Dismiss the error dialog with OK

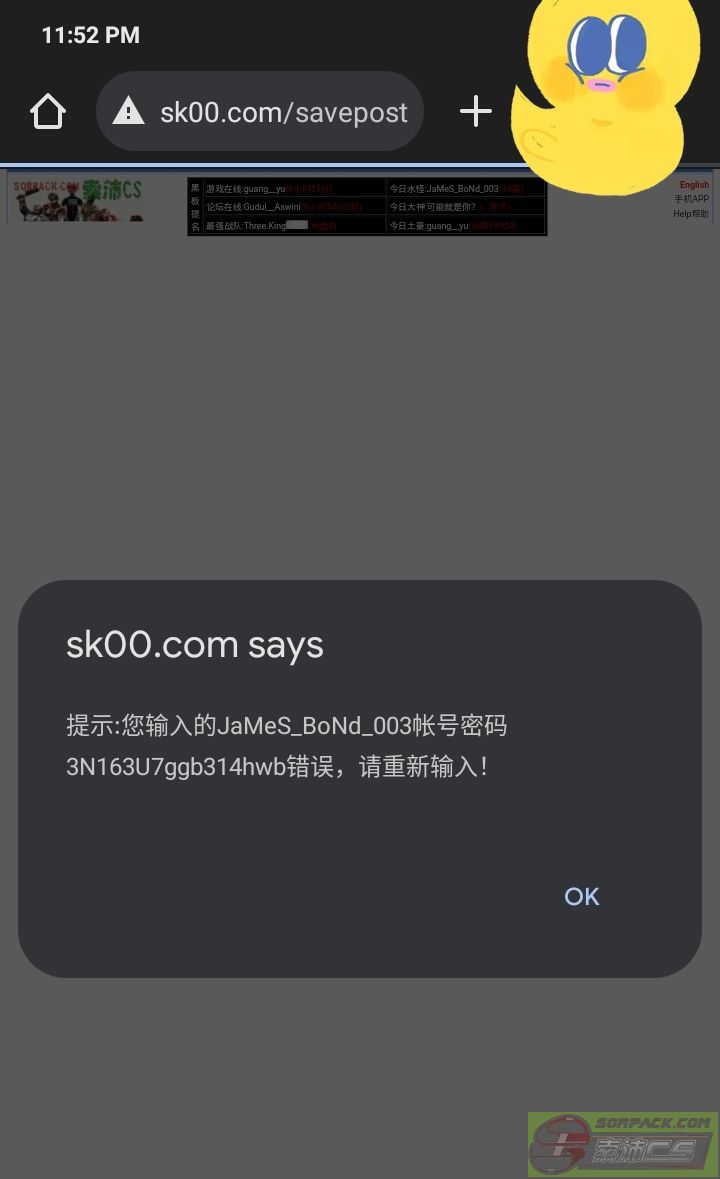581,896
